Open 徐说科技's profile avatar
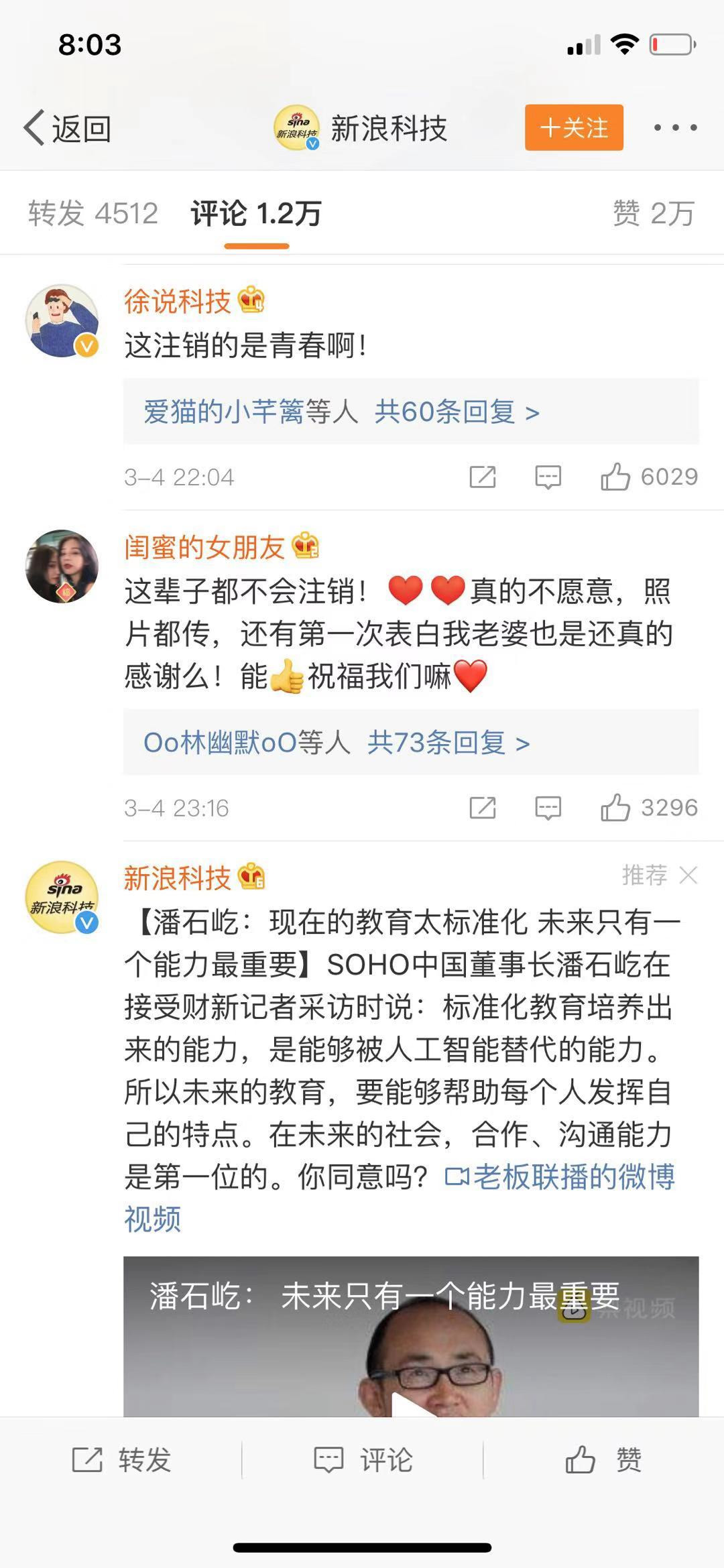 tap(62, 320)
